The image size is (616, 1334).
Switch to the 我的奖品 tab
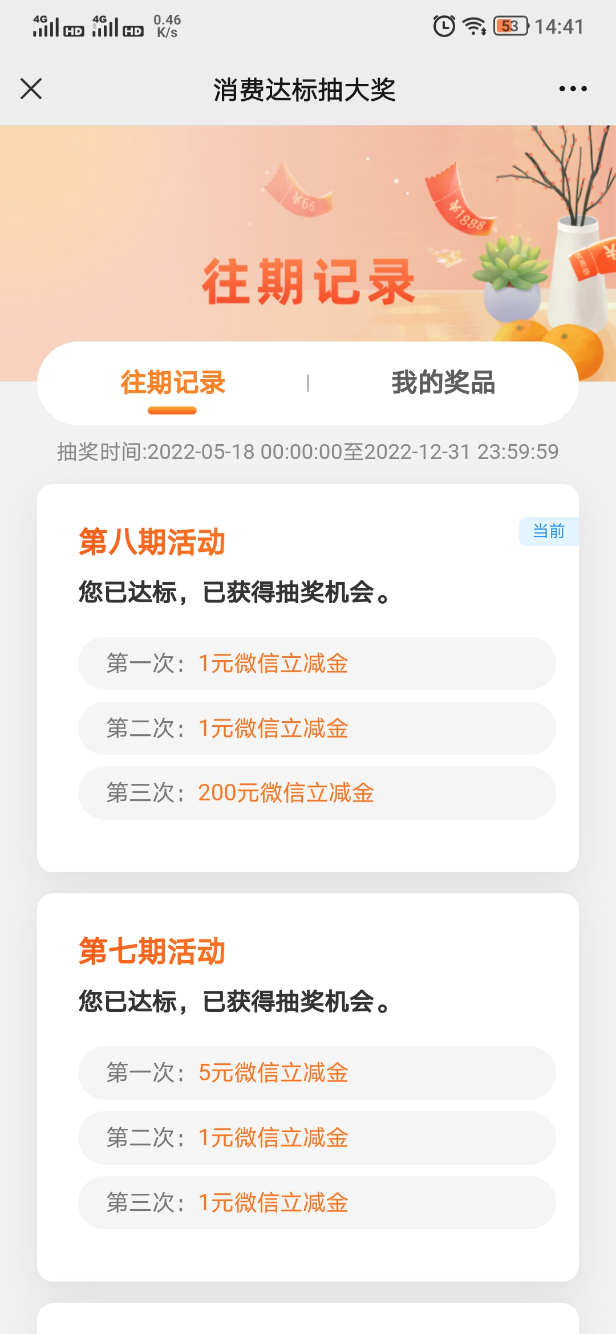(443, 383)
